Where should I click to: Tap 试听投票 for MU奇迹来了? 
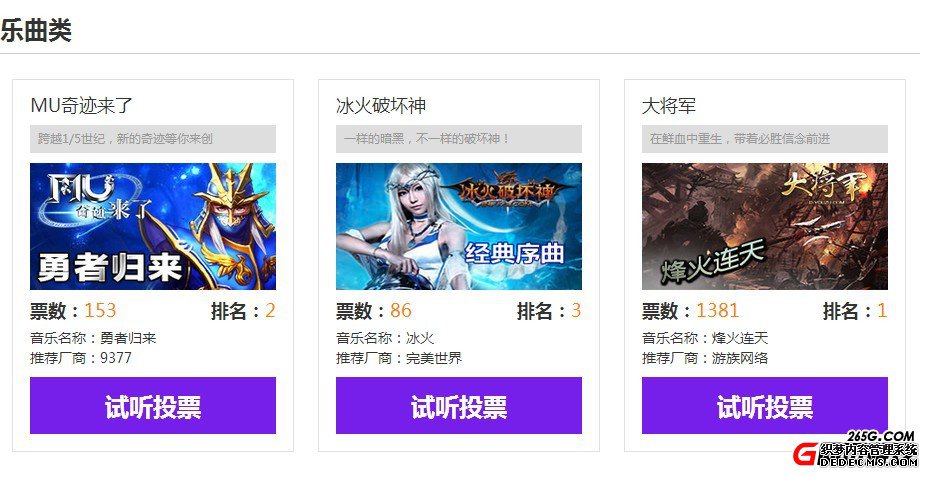tap(153, 406)
